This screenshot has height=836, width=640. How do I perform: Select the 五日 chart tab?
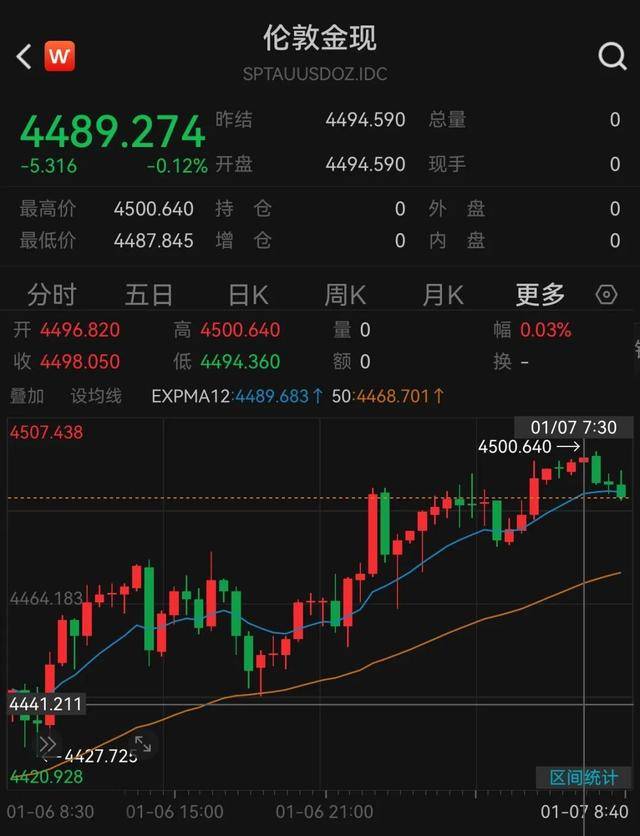(x=148, y=295)
